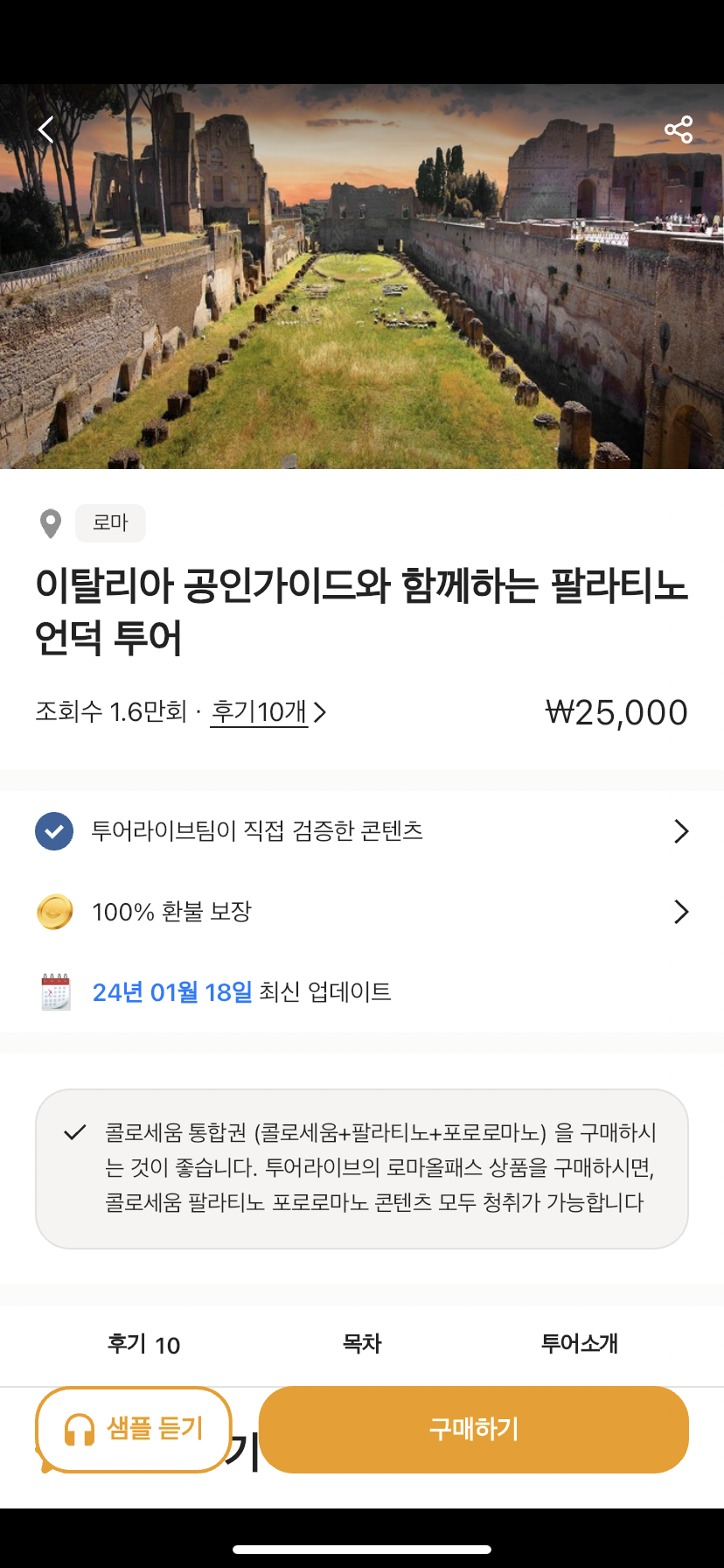Viewport: 724px width, 1568px height.
Task: Tap the 로마 location tag
Action: coord(109,523)
